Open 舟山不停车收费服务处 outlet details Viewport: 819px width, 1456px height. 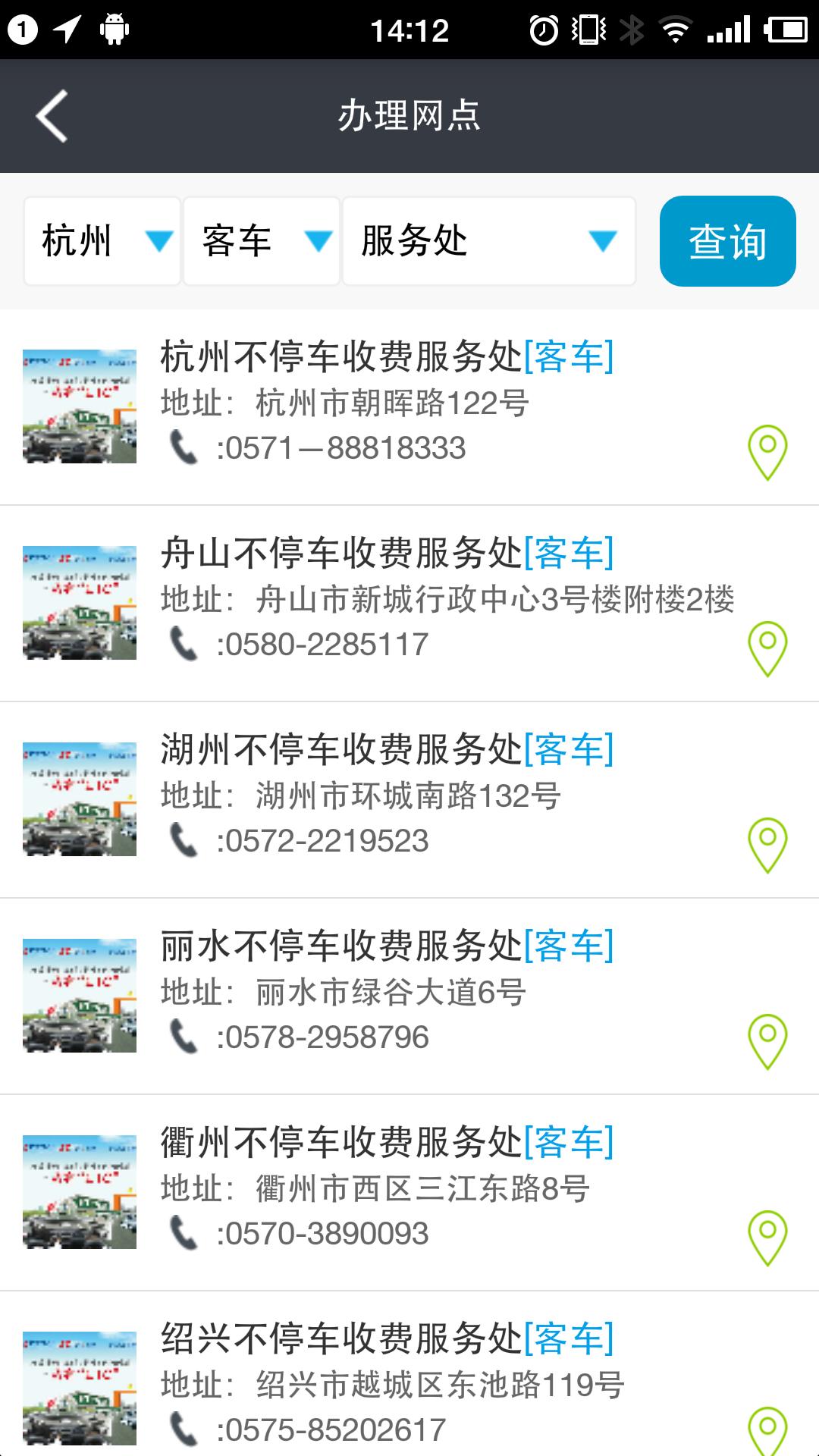pyautogui.click(x=387, y=553)
